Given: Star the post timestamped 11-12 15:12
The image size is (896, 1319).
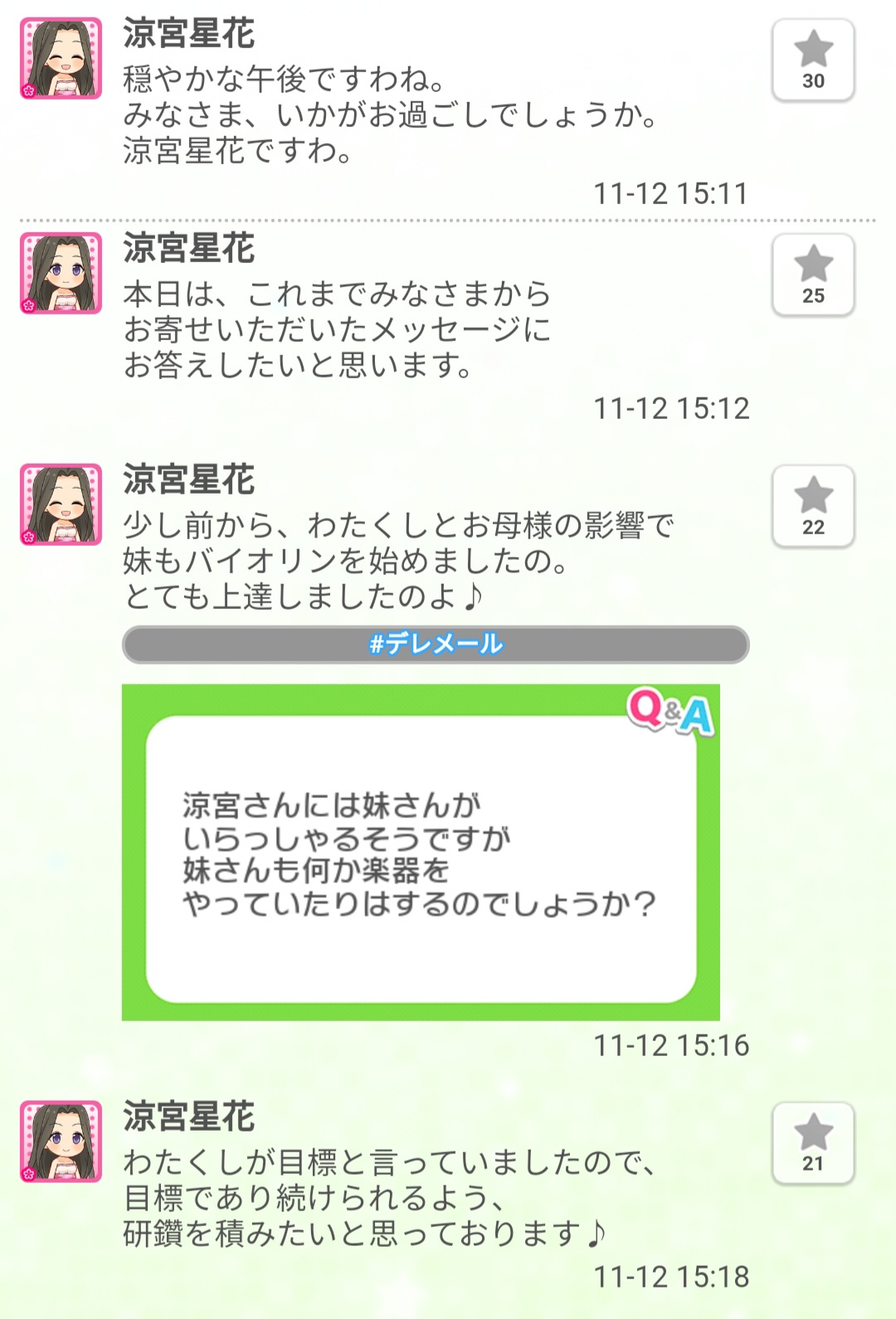Looking at the screenshot, I should [813, 275].
